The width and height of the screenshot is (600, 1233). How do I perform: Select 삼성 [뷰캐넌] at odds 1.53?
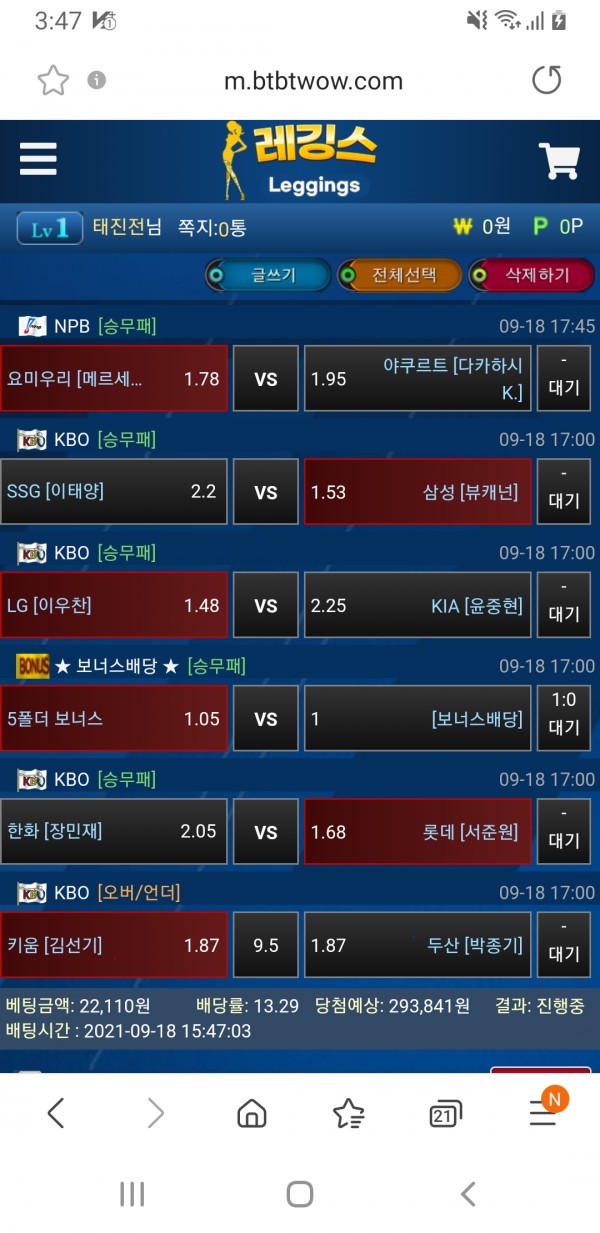point(418,492)
